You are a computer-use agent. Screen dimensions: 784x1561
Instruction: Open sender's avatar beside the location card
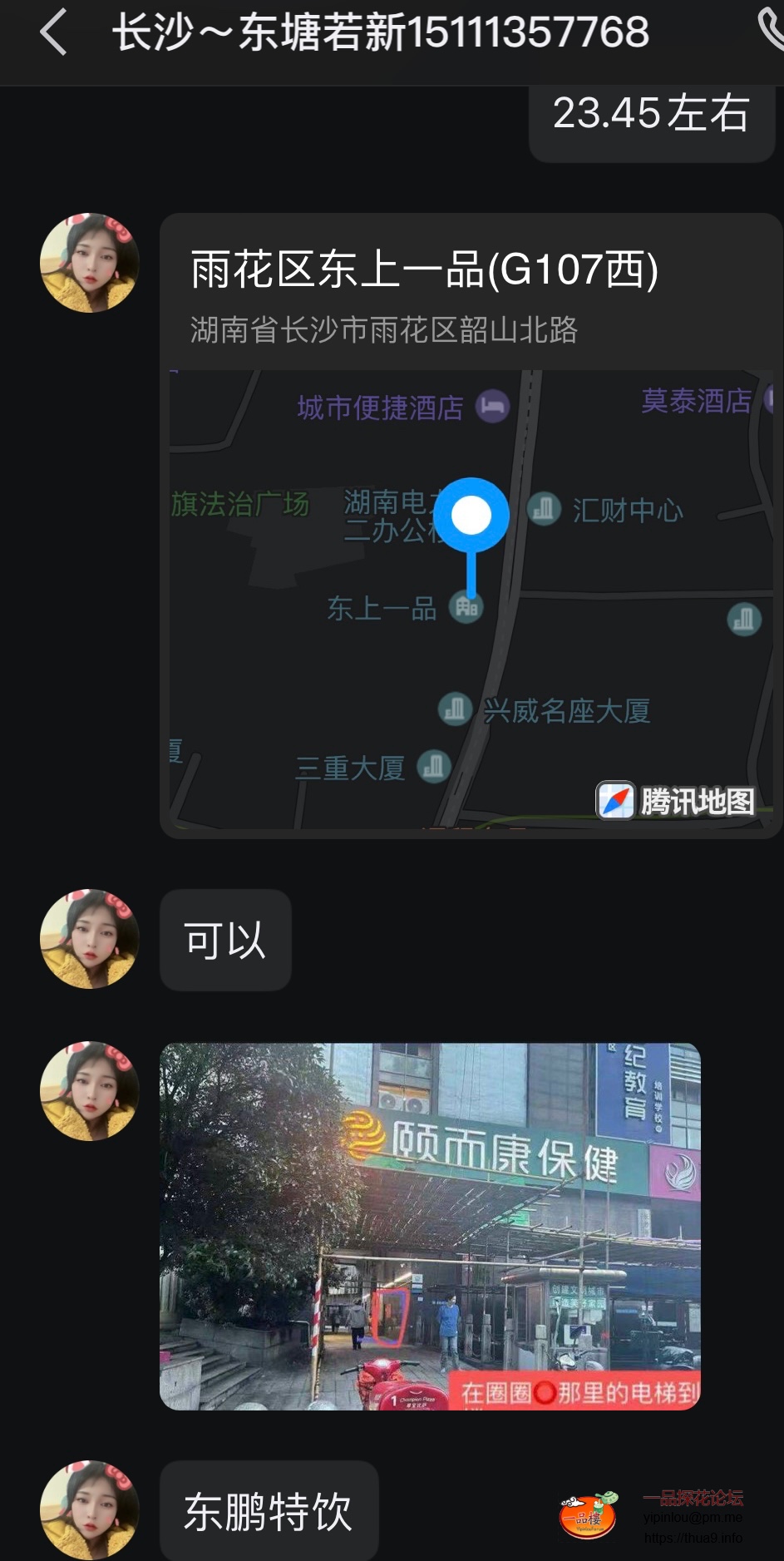89,264
